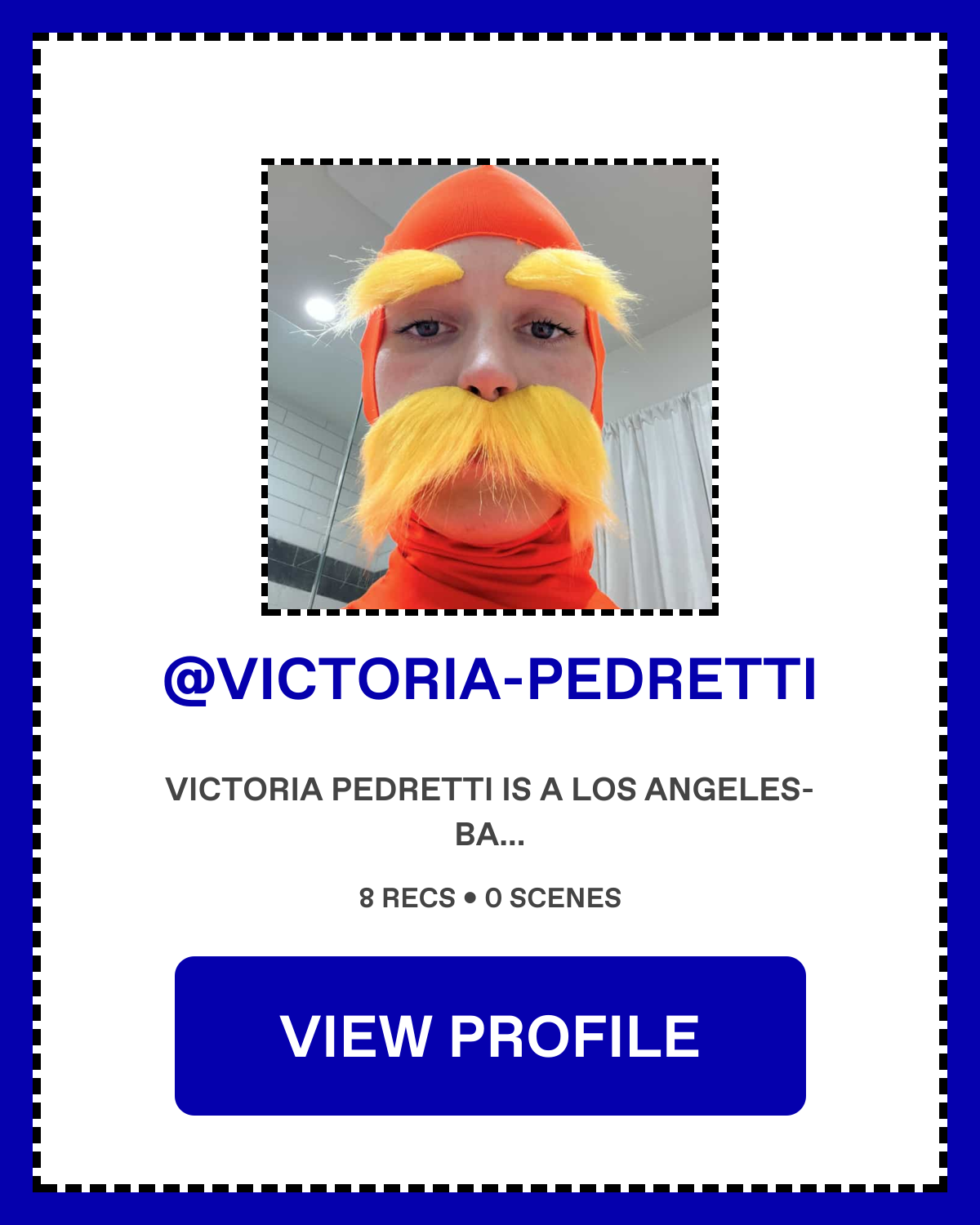Open the @victoria-pedretti username link
This screenshot has width=980, height=1225.
point(490,679)
